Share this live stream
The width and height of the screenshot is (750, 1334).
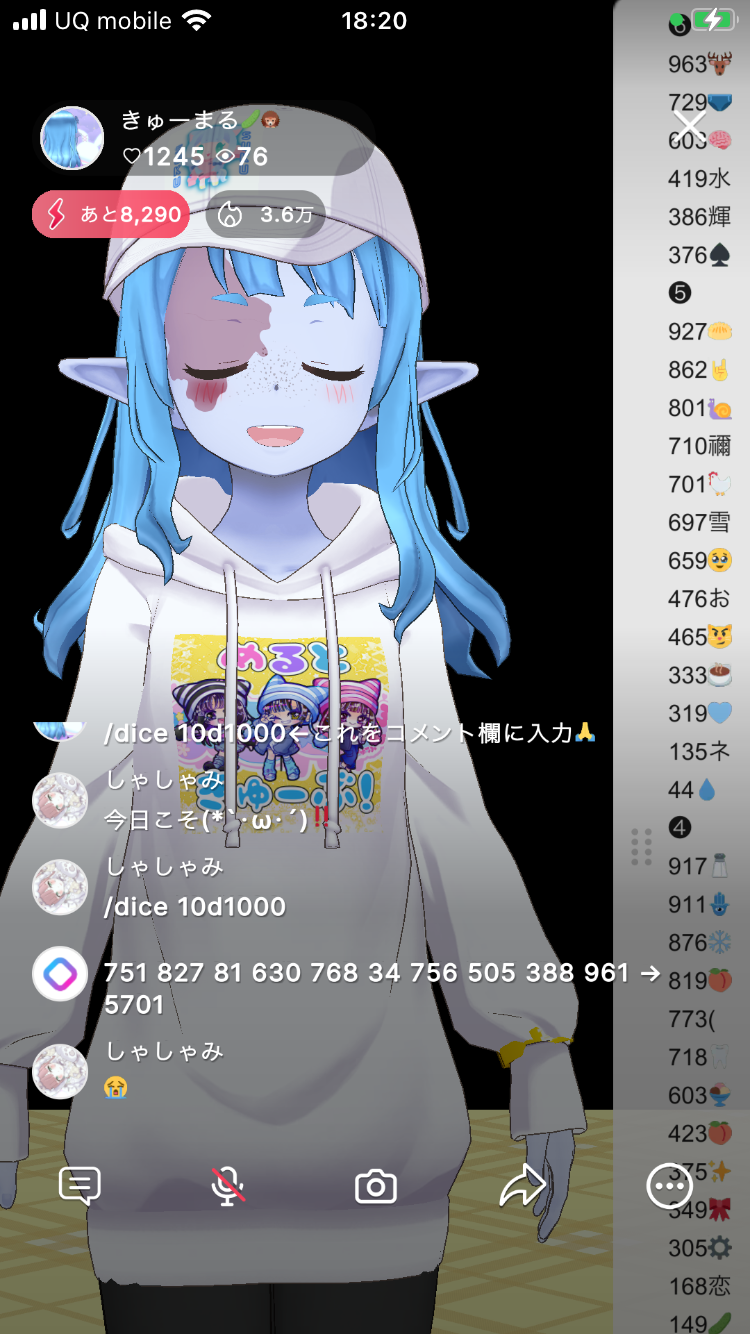(522, 1186)
